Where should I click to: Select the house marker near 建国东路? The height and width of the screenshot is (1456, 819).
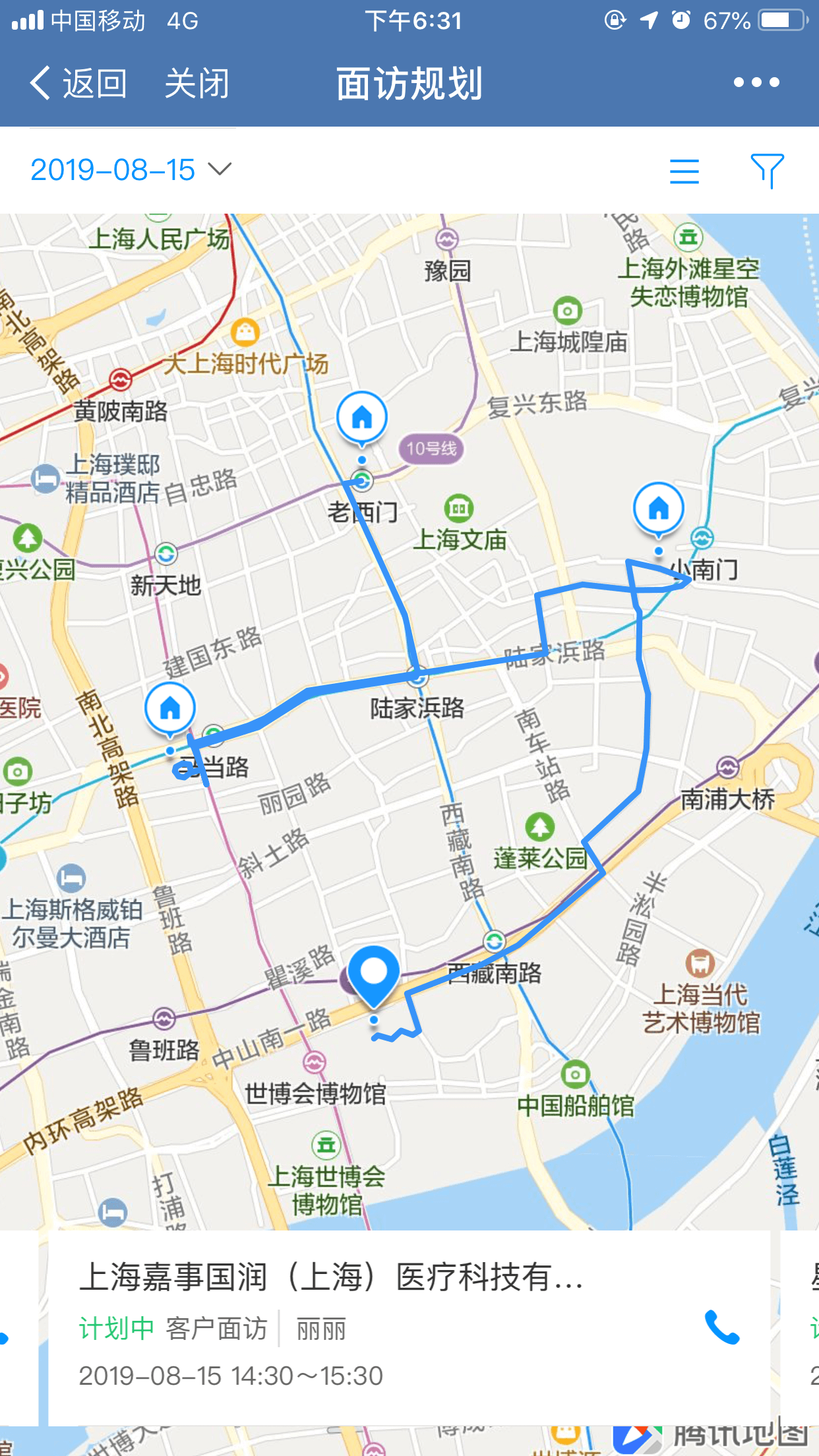pos(170,708)
